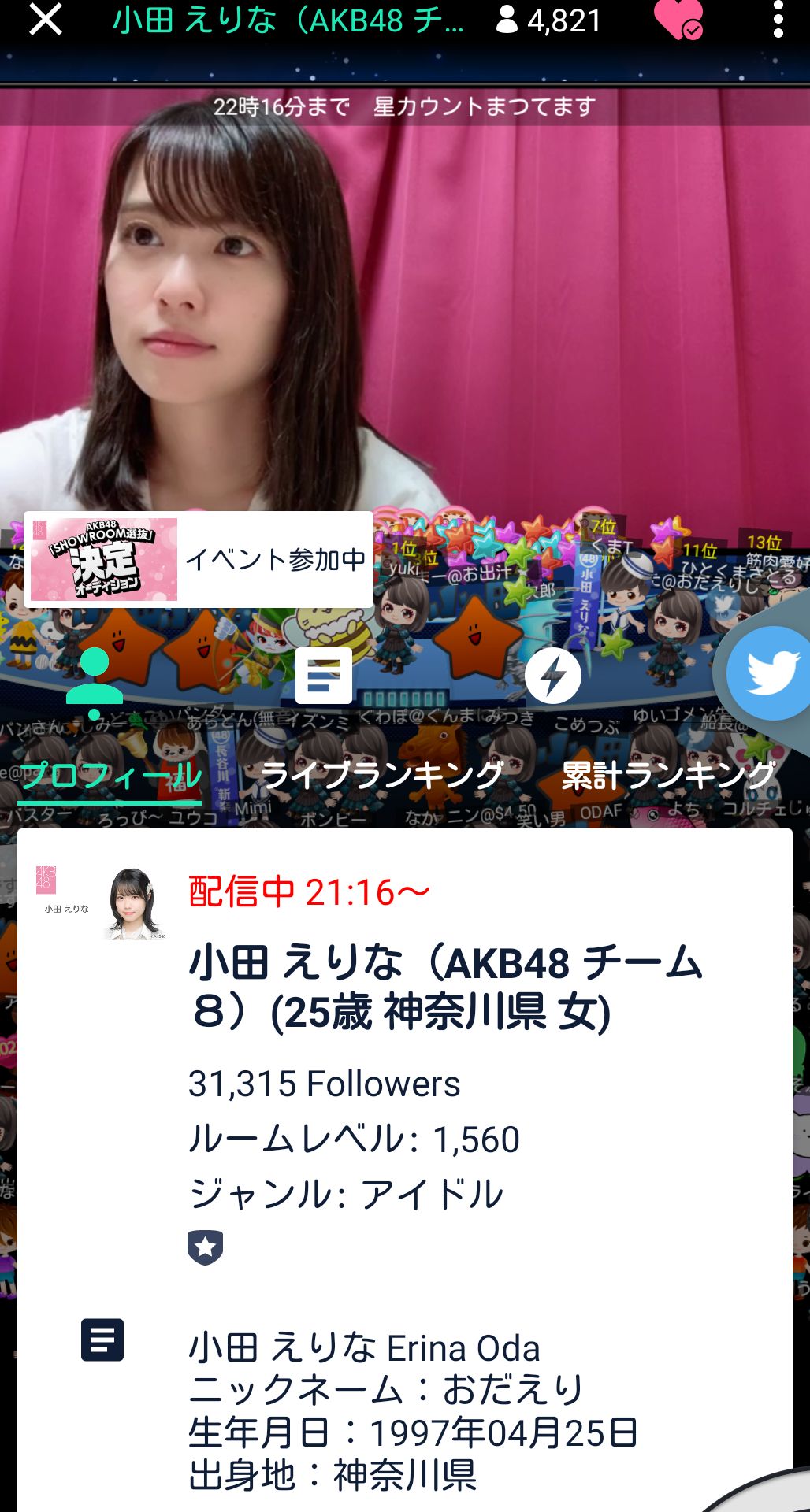Open 小田えりな's profile avatar
Viewport: 810px width, 1512px height.
click(x=135, y=904)
